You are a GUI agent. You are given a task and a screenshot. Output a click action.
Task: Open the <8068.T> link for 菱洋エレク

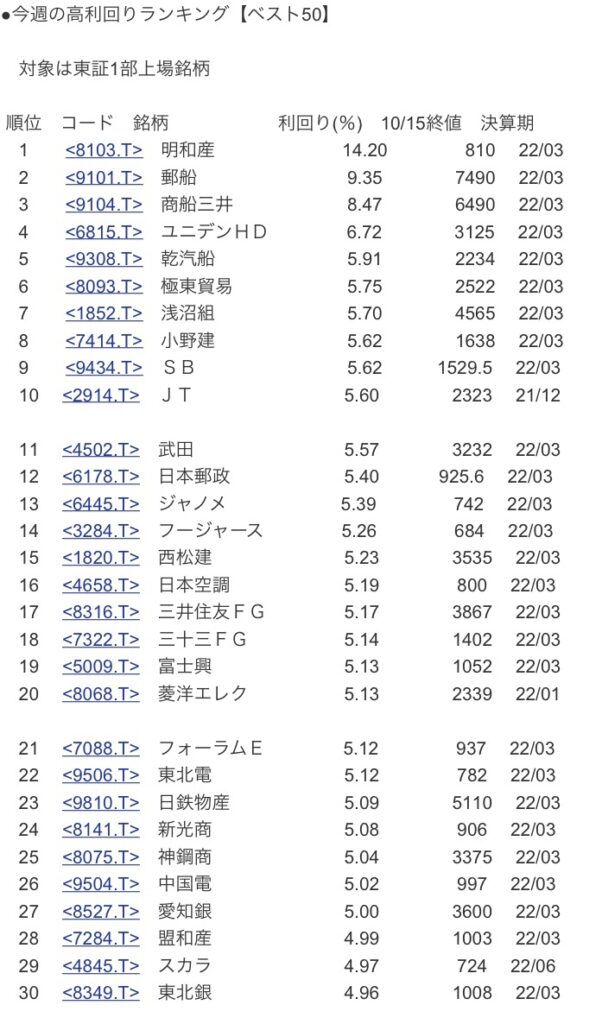click(101, 694)
